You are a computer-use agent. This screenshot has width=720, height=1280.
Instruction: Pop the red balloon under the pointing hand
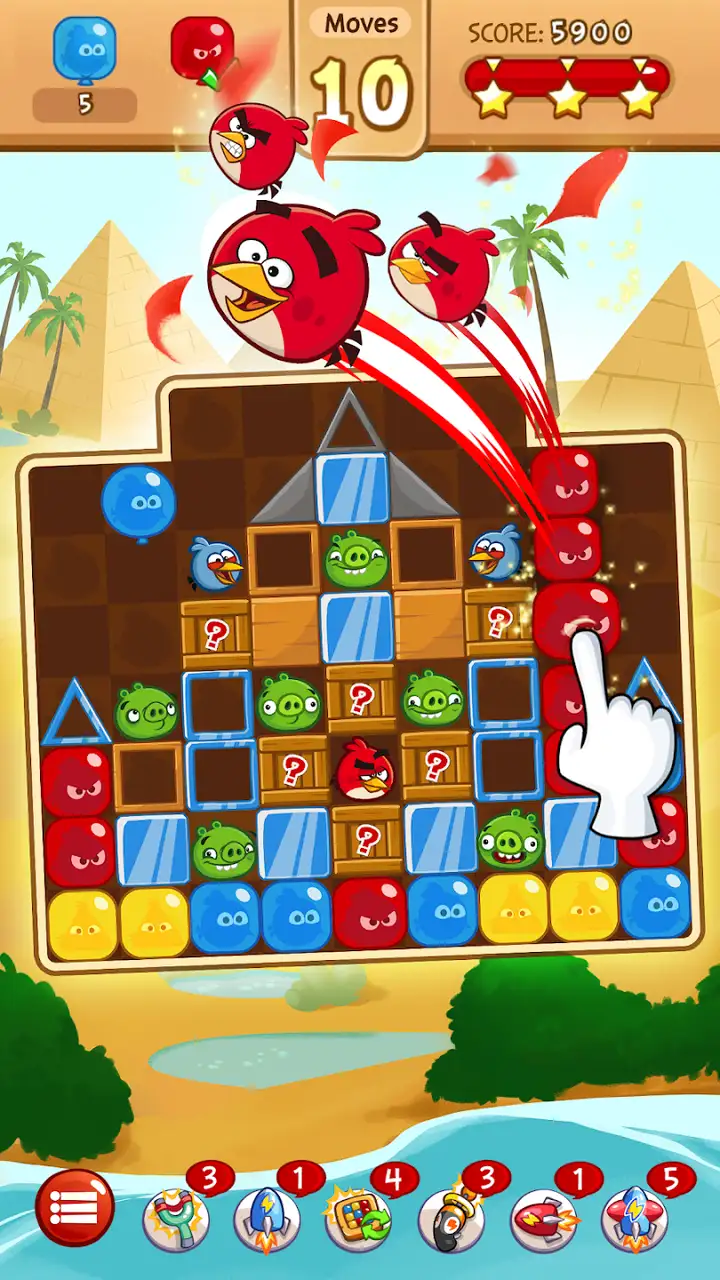click(576, 618)
